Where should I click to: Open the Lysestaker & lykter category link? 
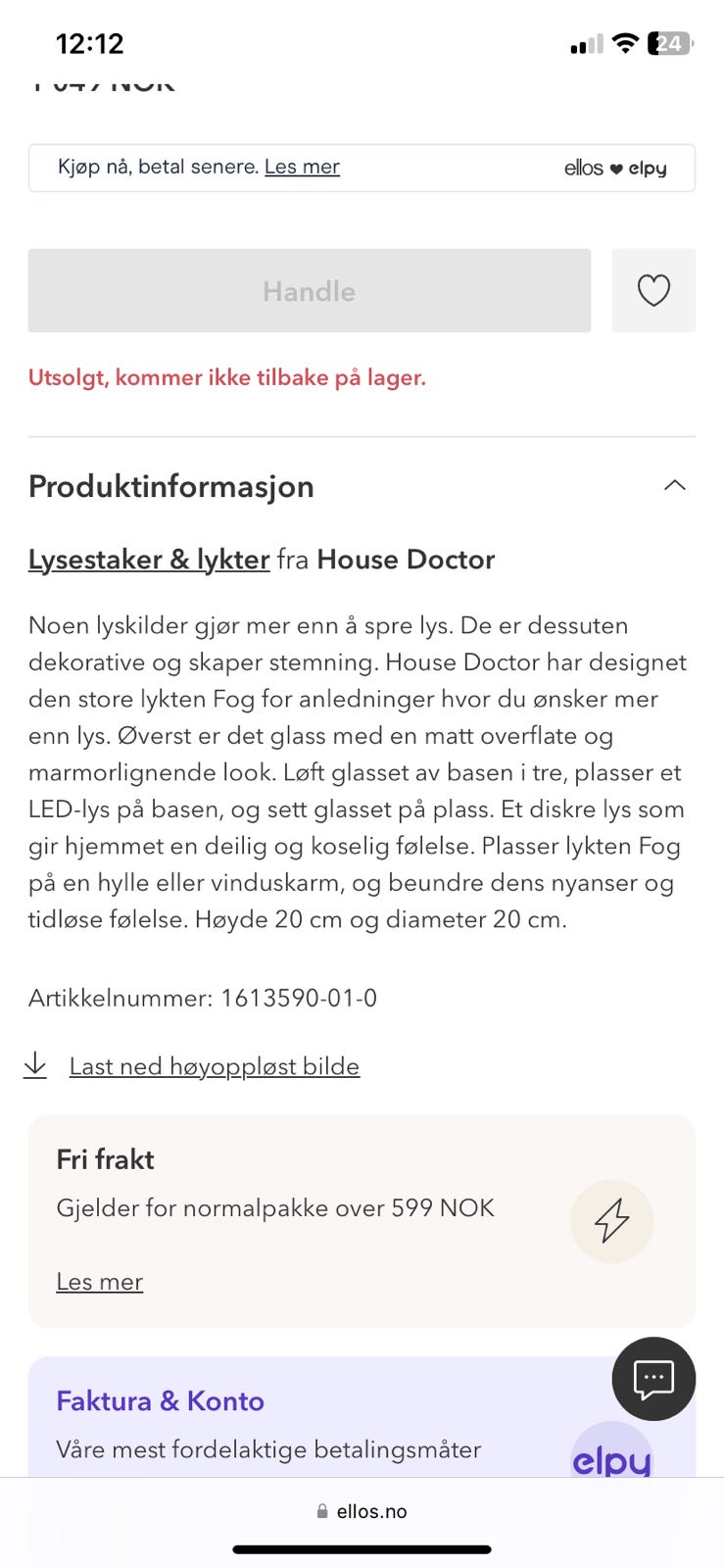point(149,560)
